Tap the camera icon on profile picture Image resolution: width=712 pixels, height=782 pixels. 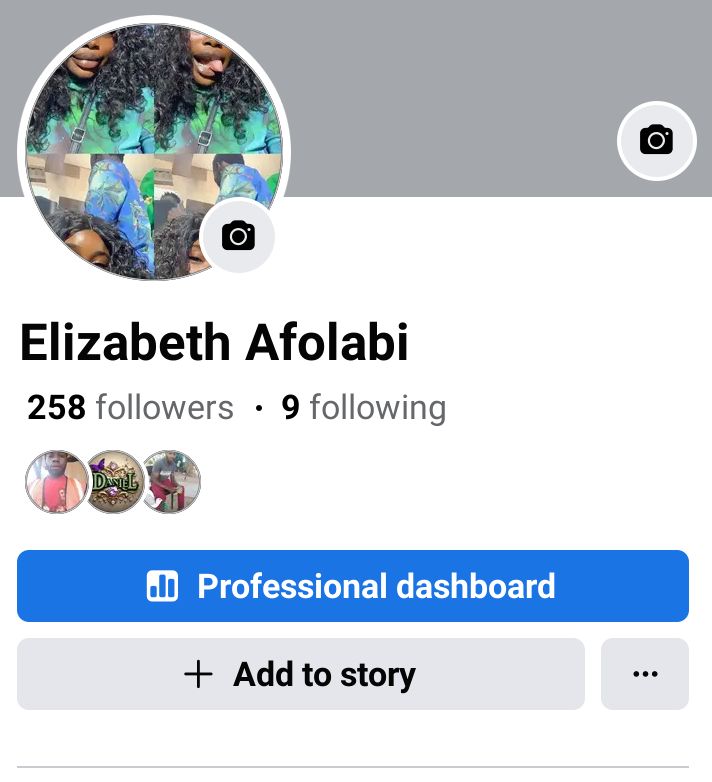click(238, 236)
